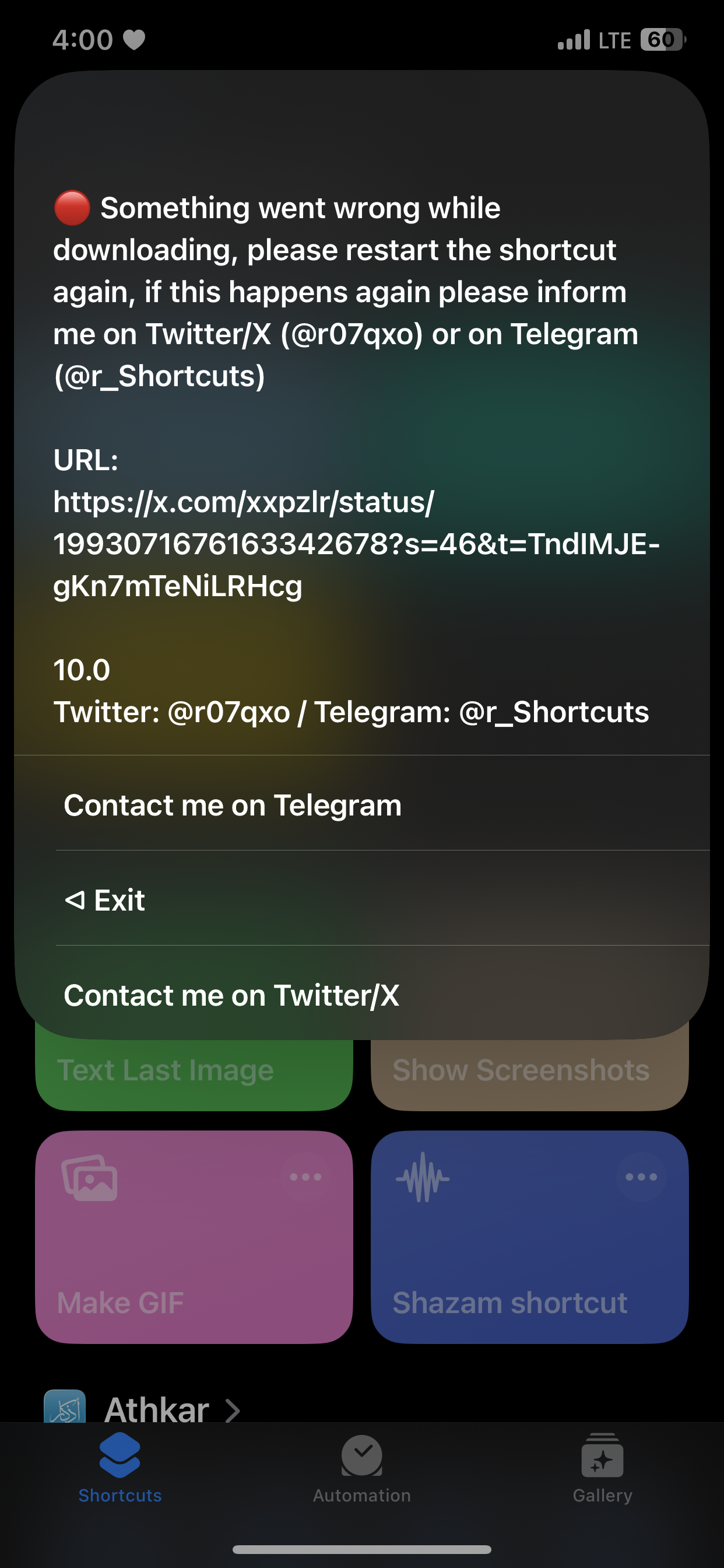Switch to the Automation tab

point(361,1468)
